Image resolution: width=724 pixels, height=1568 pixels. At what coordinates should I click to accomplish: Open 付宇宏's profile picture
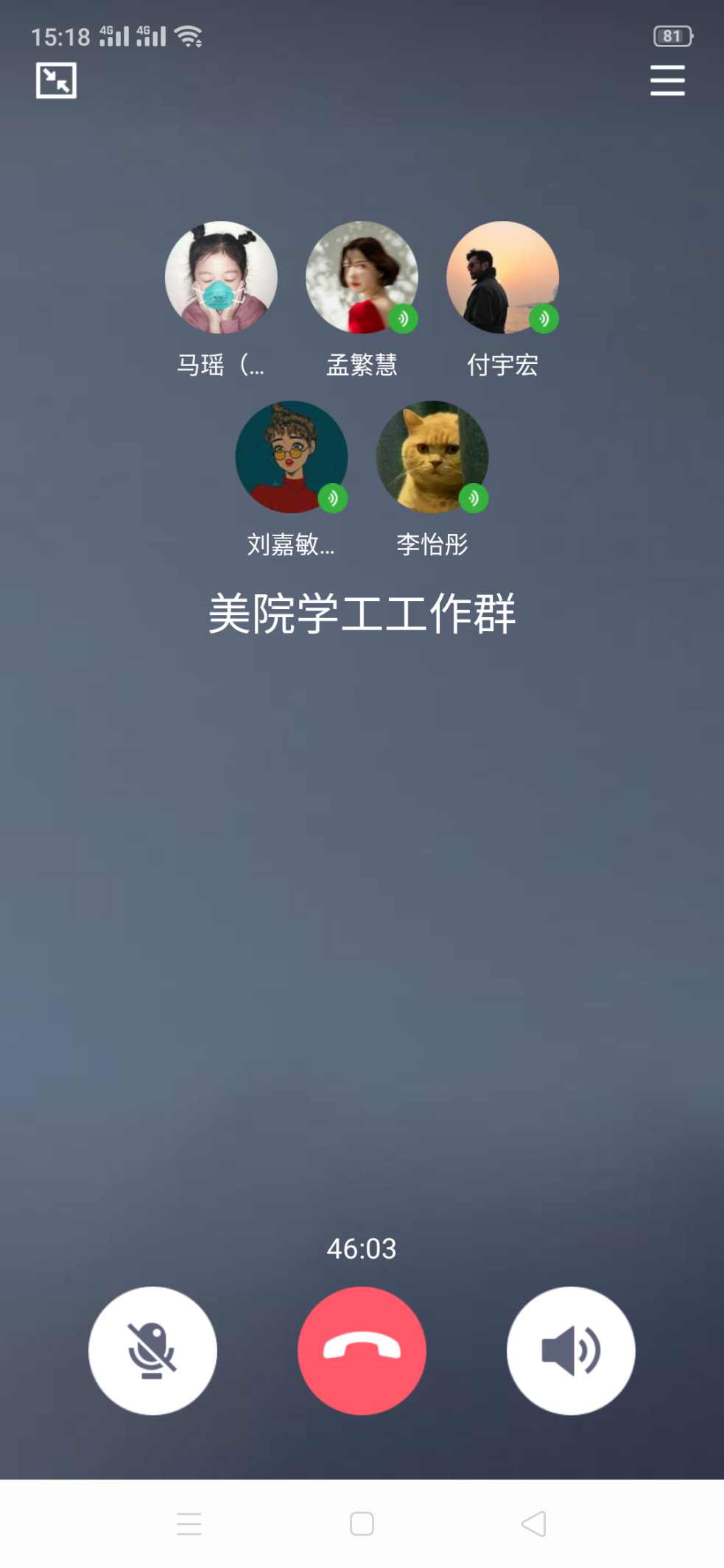point(502,277)
